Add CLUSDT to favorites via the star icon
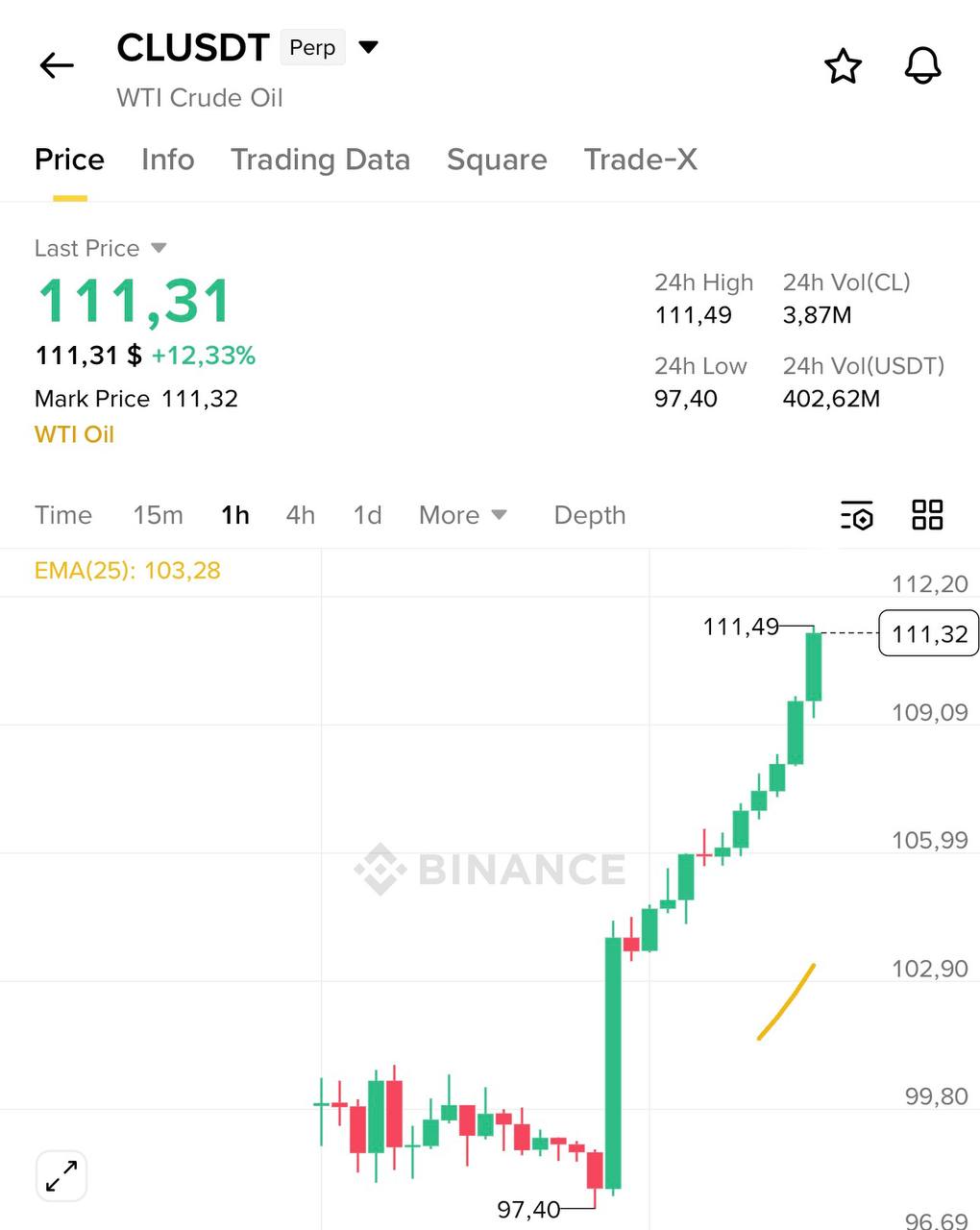This screenshot has width=980, height=1230. coord(843,65)
